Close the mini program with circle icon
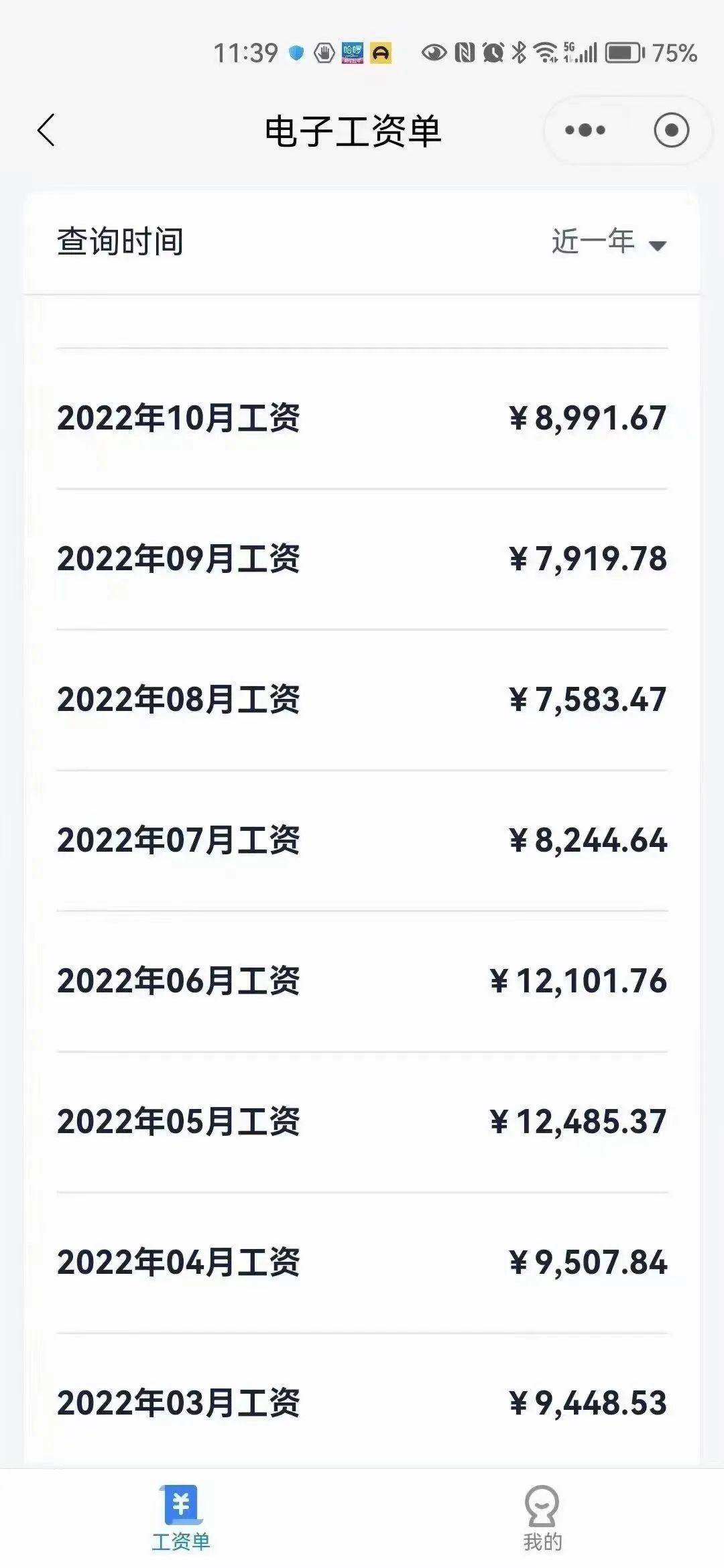724x1568 pixels. [671, 130]
